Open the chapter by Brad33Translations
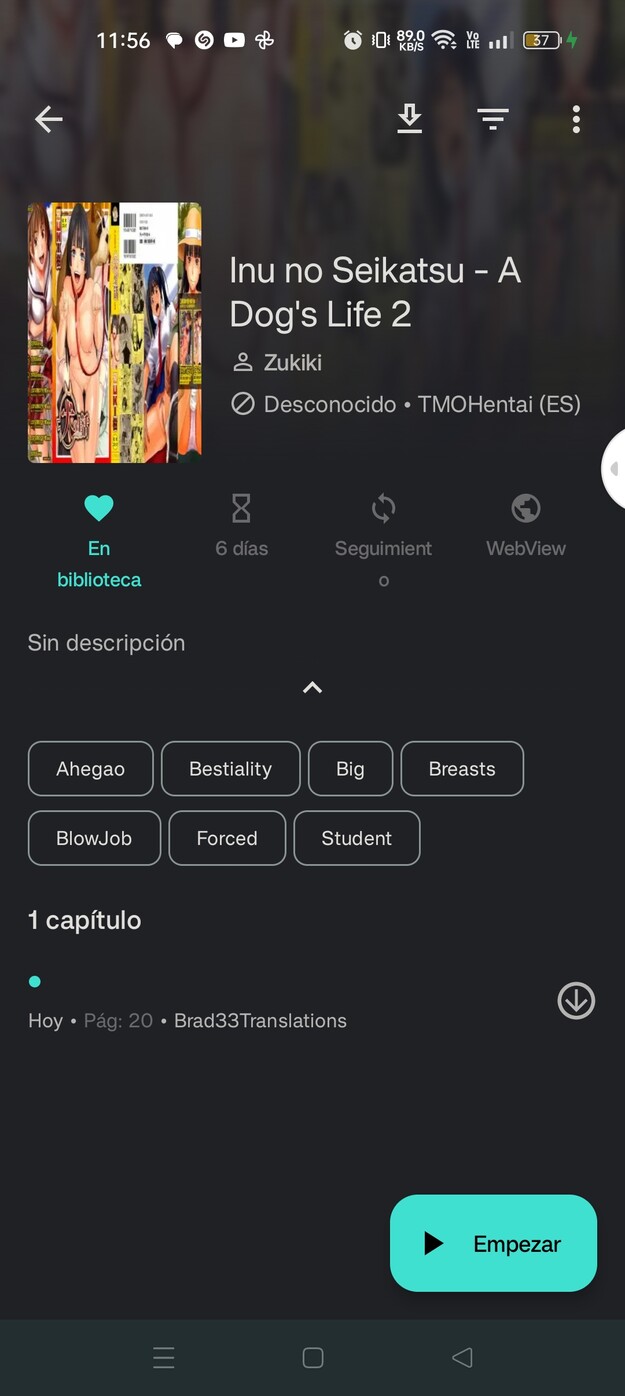Viewport: 625px width, 1396px height. 260,1003
